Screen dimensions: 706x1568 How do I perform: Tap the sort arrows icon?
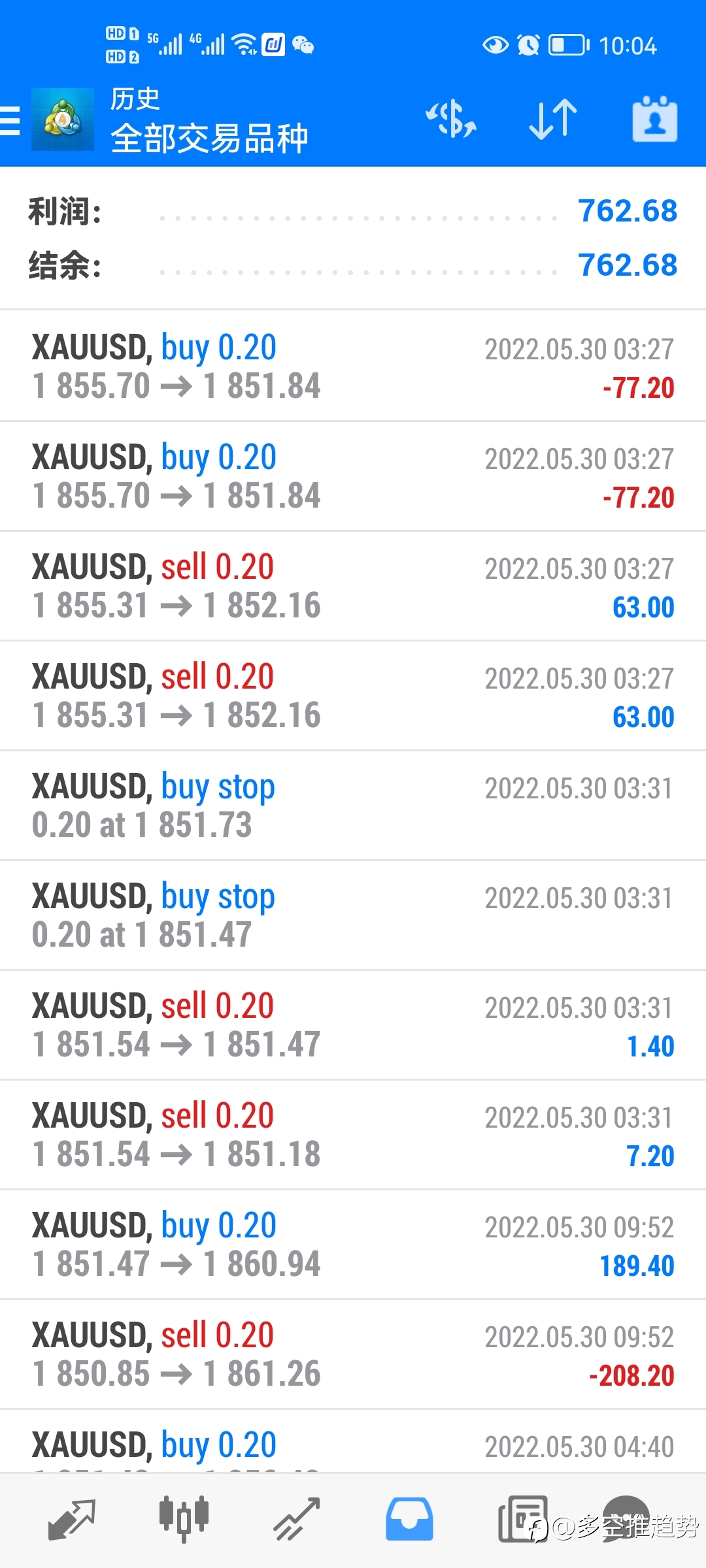(x=553, y=120)
